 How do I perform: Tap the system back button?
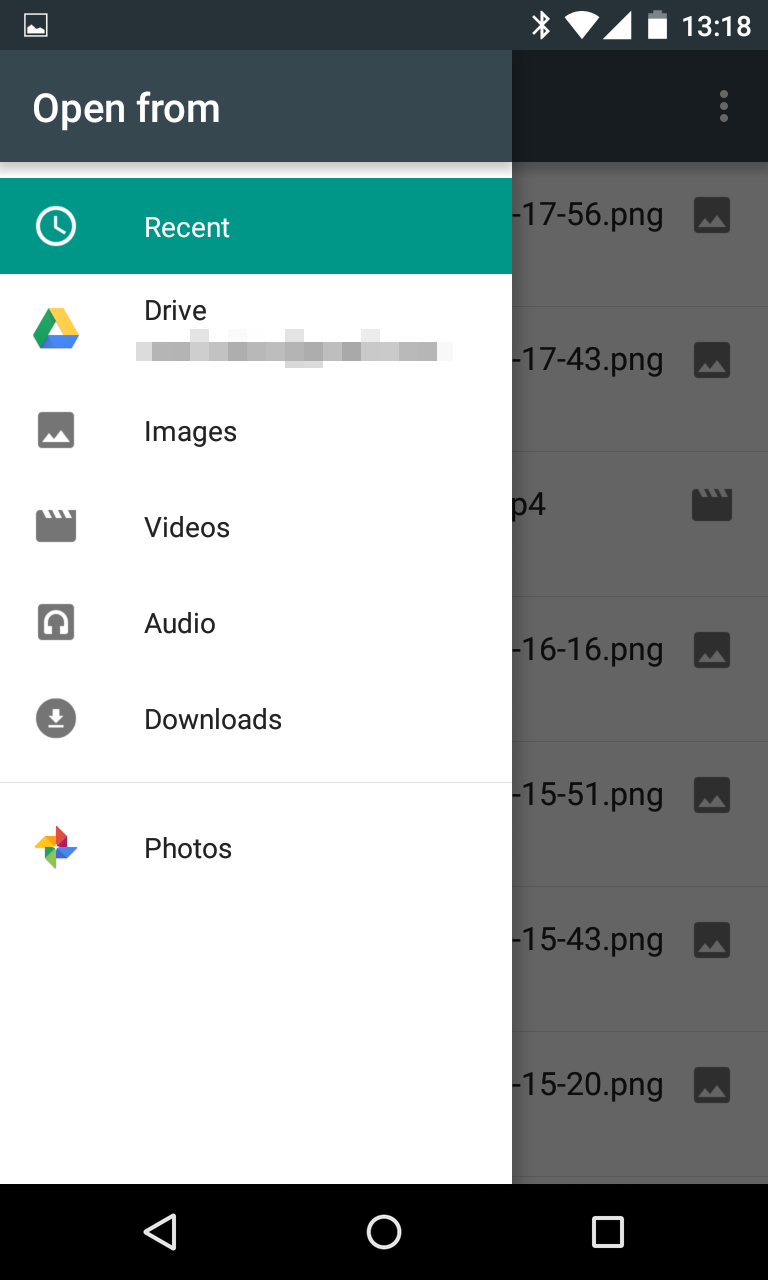(x=160, y=1232)
